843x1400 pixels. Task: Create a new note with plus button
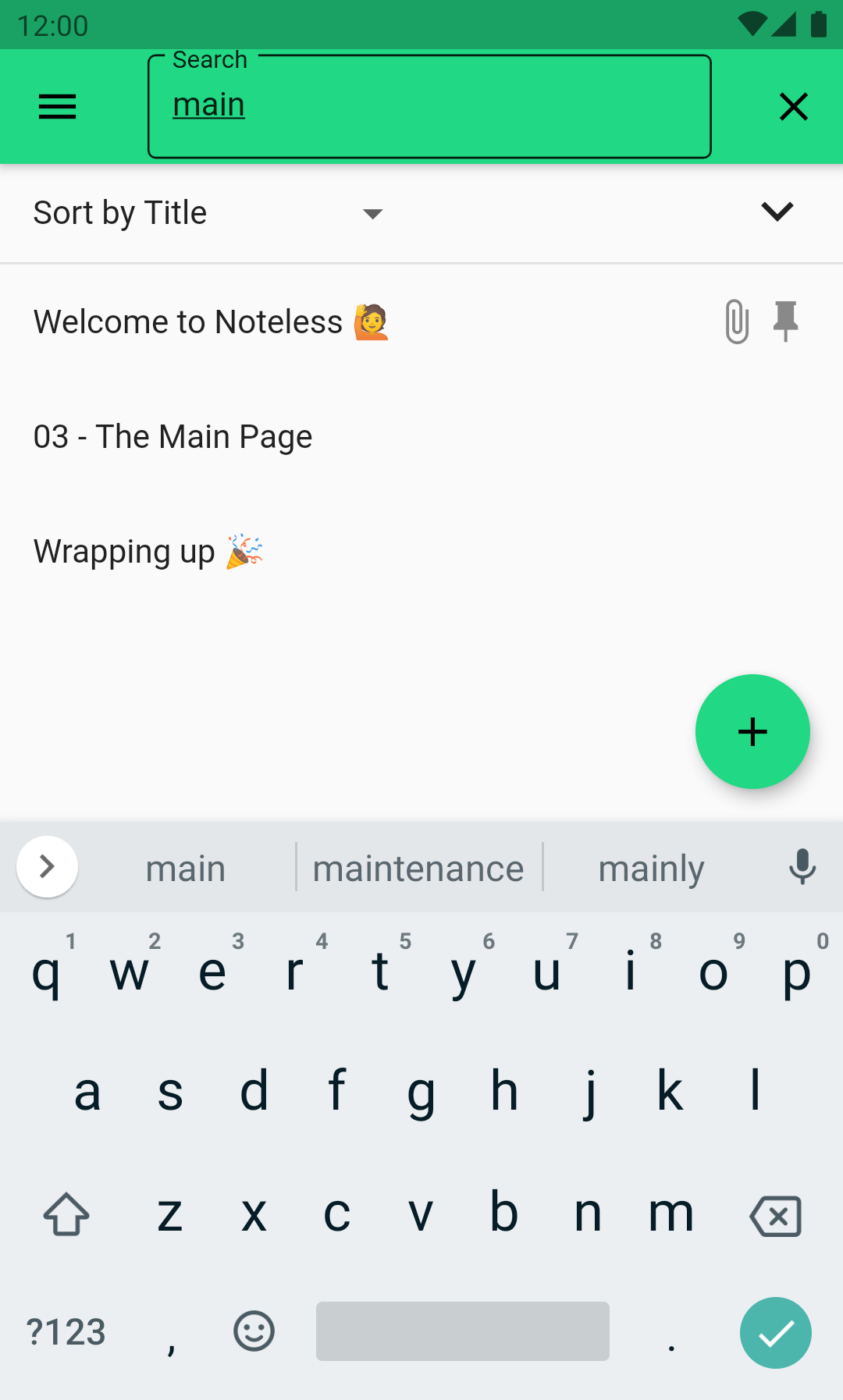point(752,731)
